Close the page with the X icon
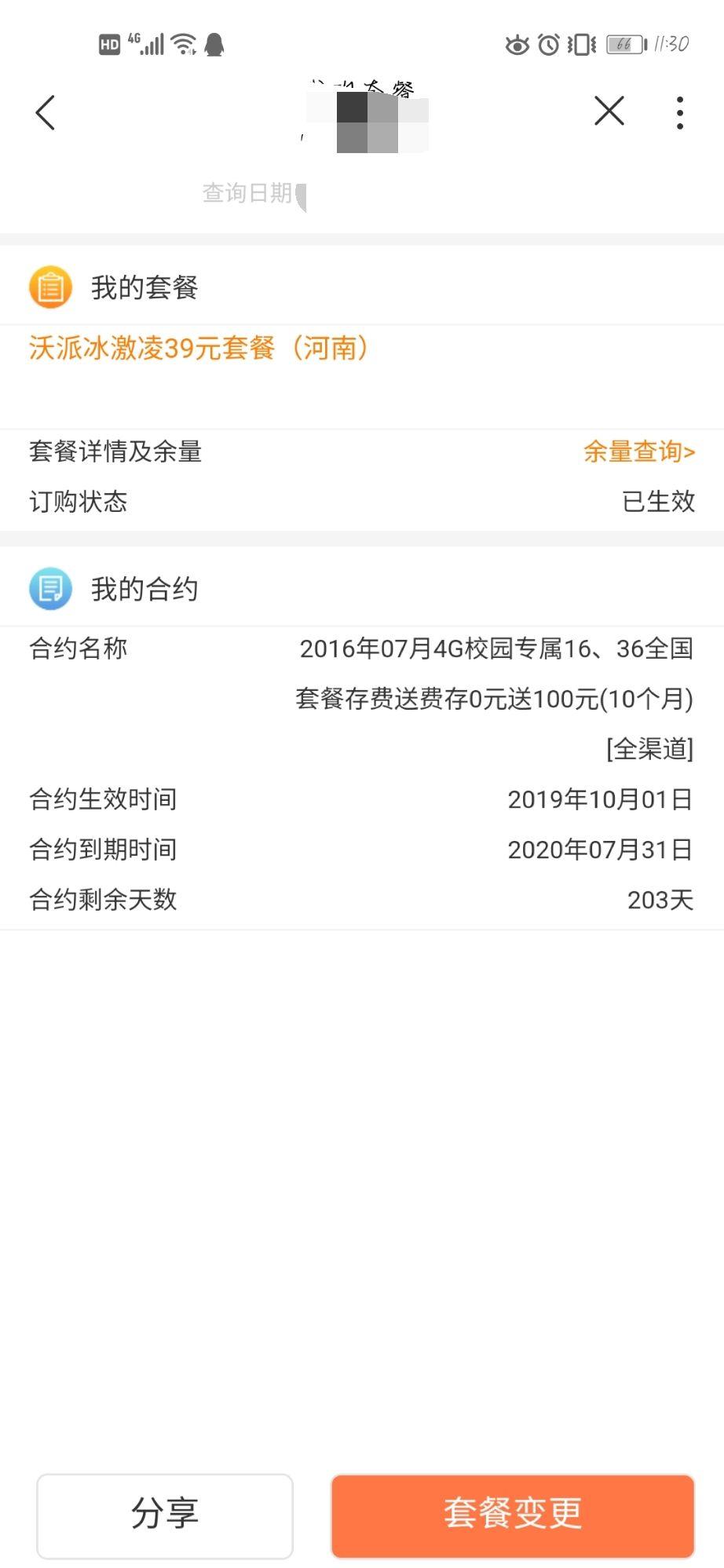The image size is (724, 1568). (x=609, y=111)
